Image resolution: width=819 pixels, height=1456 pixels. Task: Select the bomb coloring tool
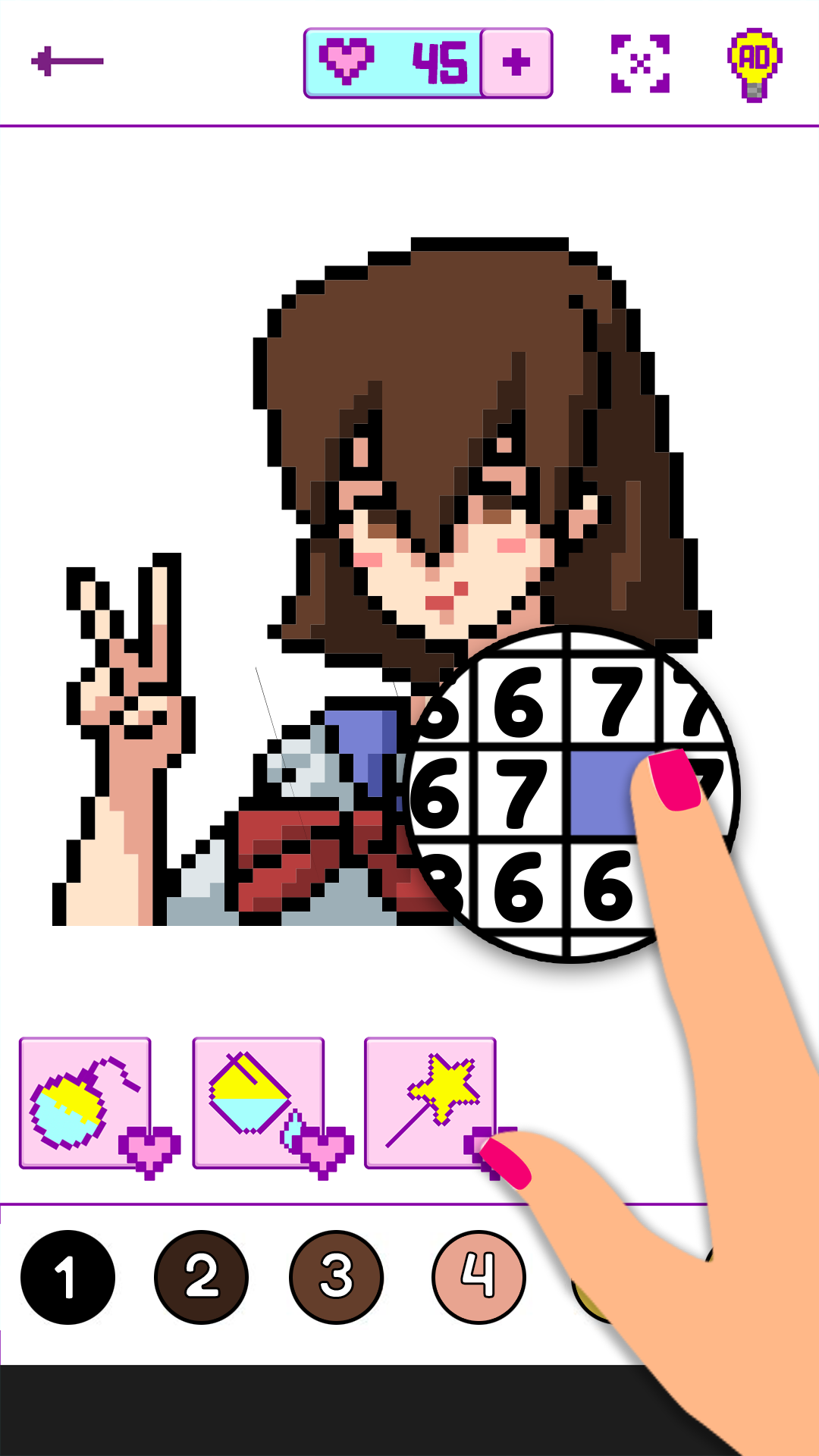(x=86, y=1103)
